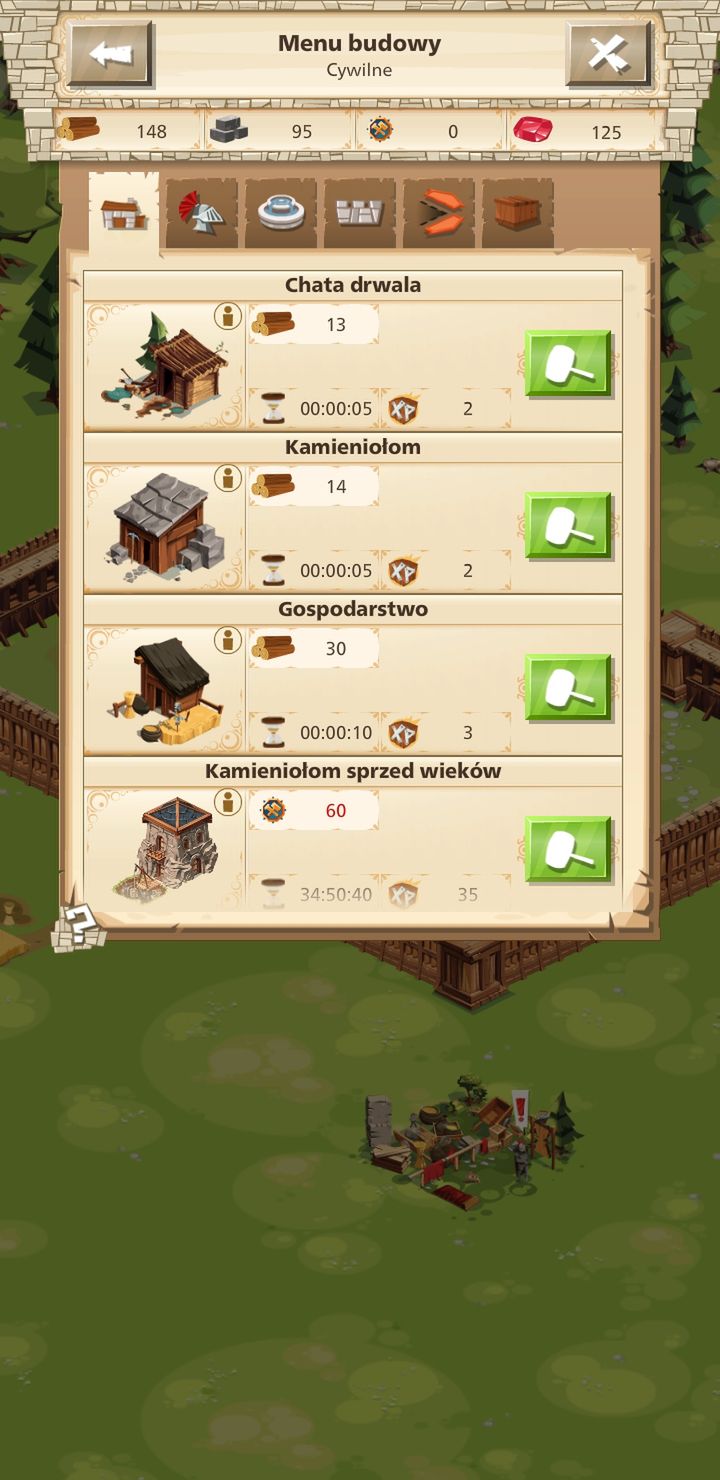The height and width of the screenshot is (1480, 720).
Task: Show info for Chata drwala
Action: [228, 317]
